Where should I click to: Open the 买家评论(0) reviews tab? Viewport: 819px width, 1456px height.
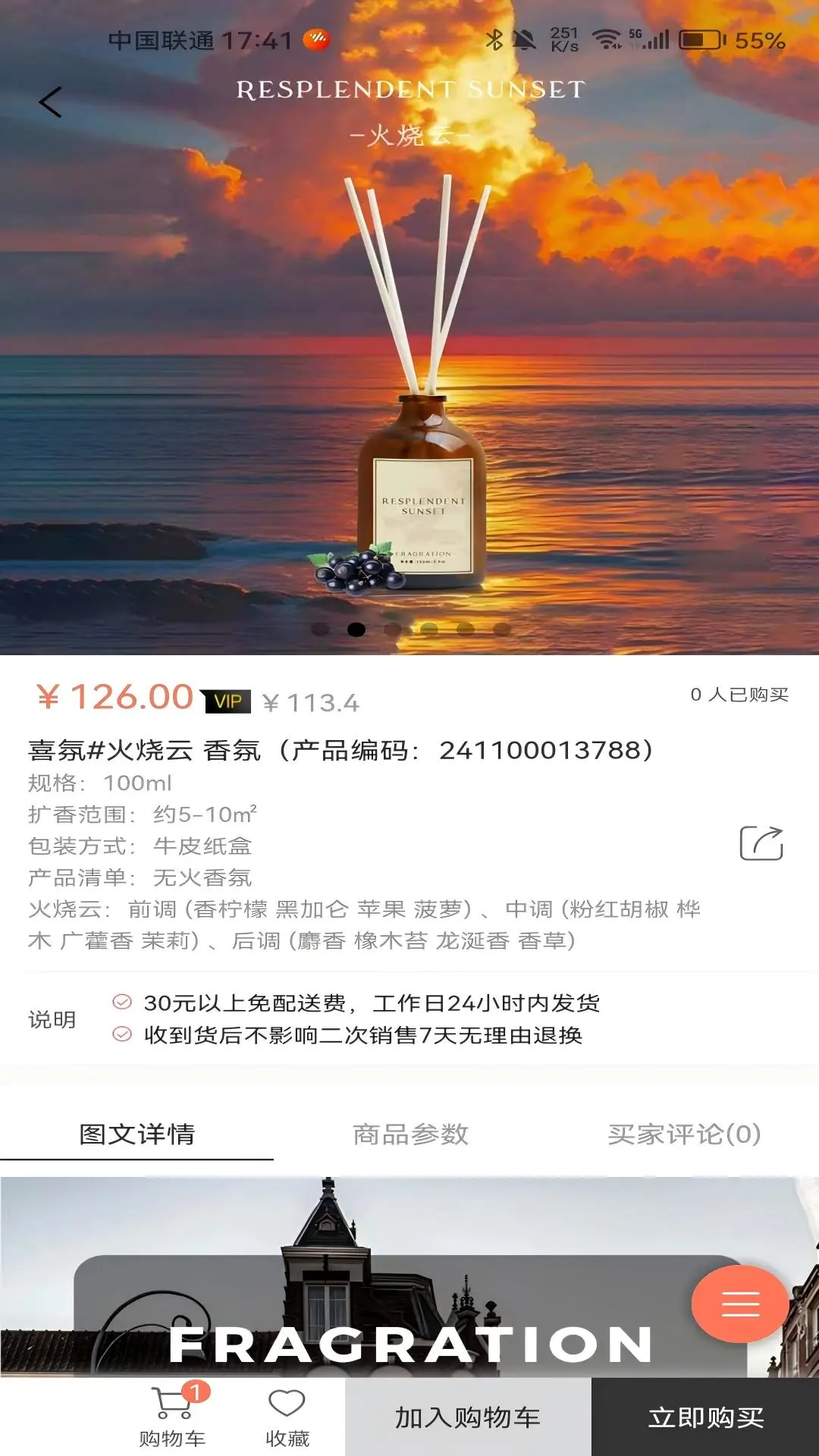pyautogui.click(x=684, y=1134)
